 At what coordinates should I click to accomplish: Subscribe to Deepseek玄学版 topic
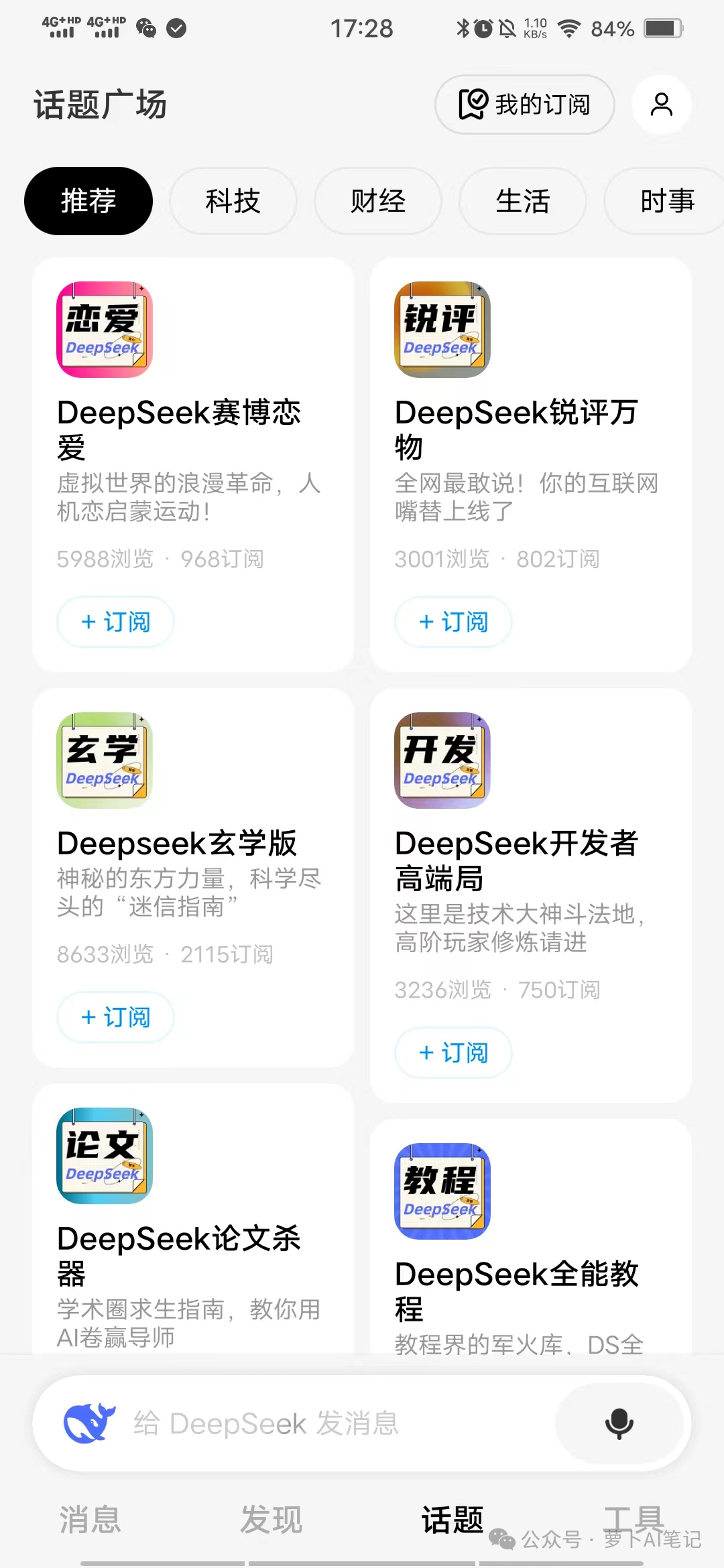point(115,1017)
